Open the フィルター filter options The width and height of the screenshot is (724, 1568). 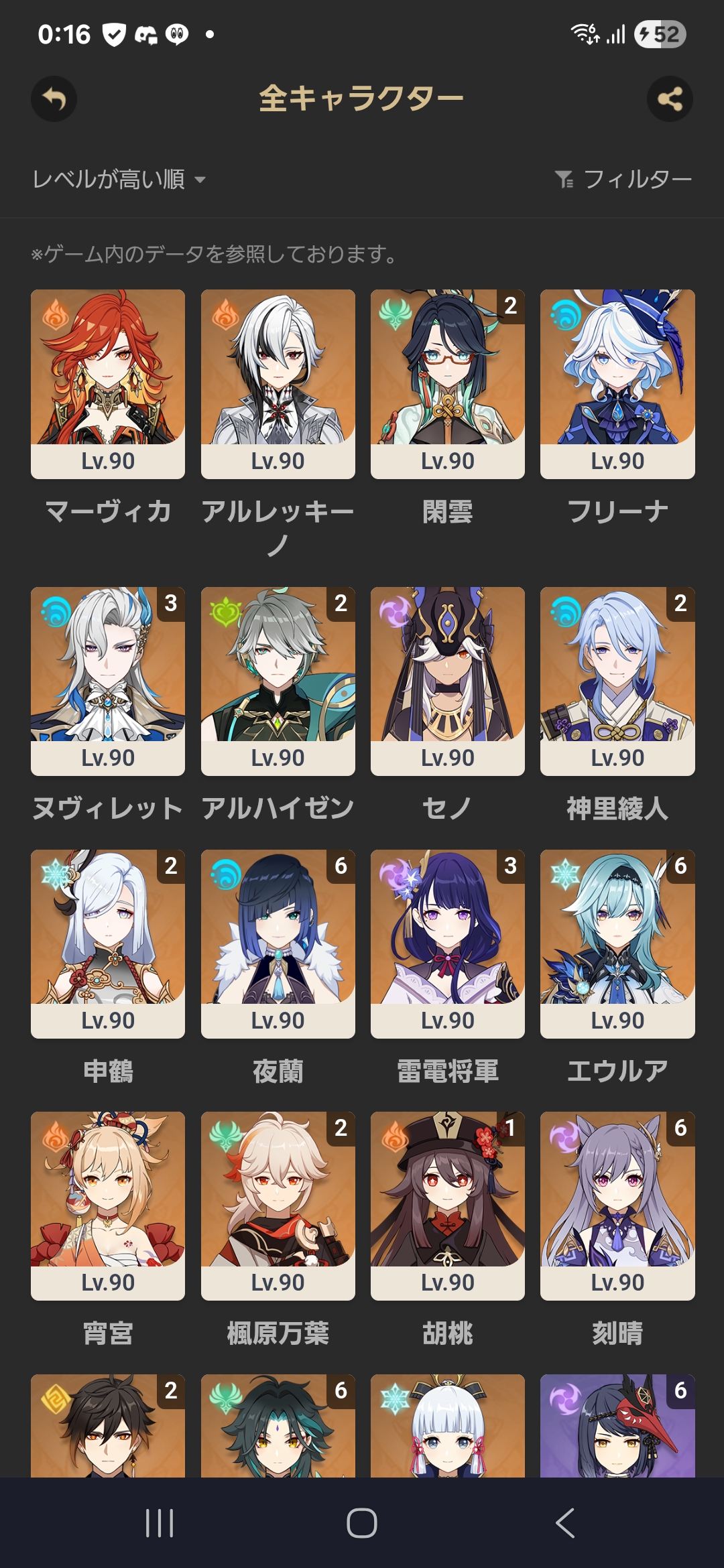pos(623,180)
